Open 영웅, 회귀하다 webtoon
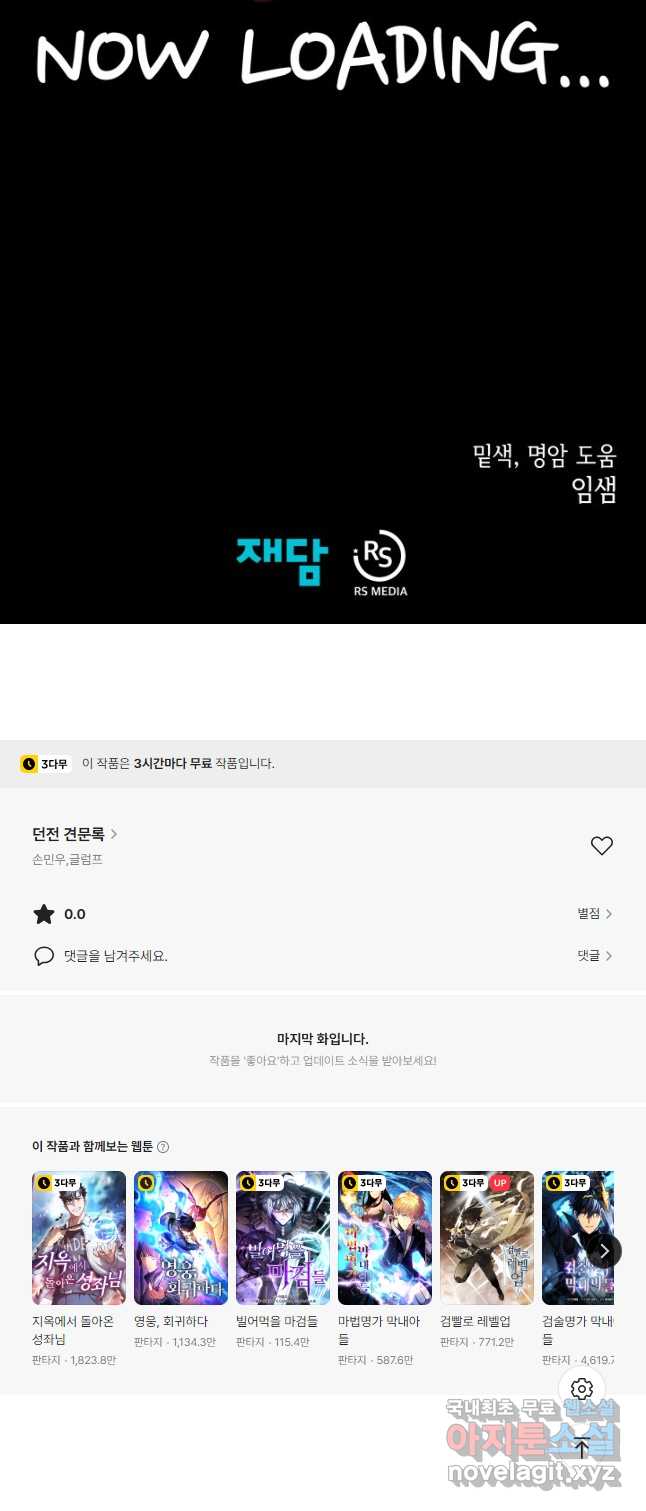The image size is (646, 1511). pos(181,1238)
